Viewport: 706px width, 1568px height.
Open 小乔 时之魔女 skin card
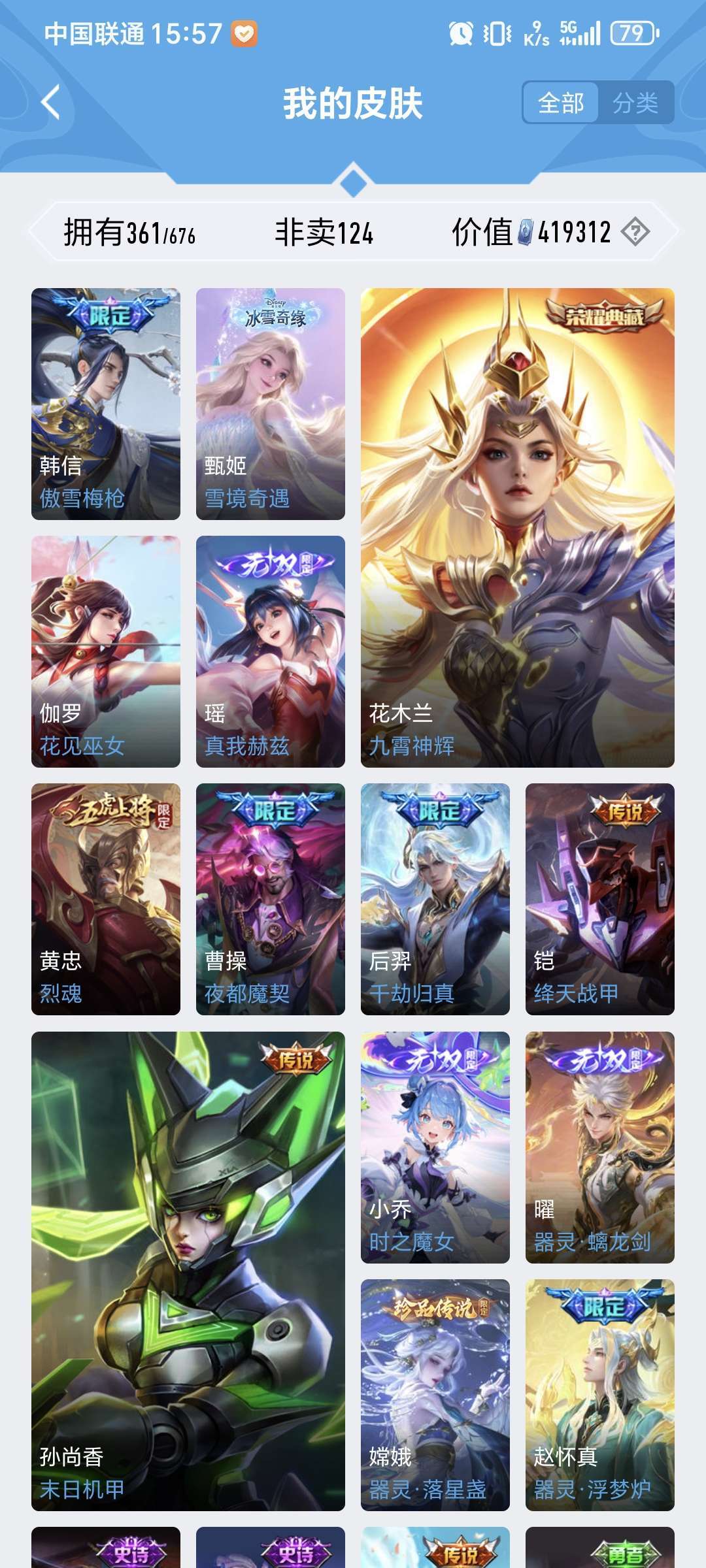click(435, 1147)
